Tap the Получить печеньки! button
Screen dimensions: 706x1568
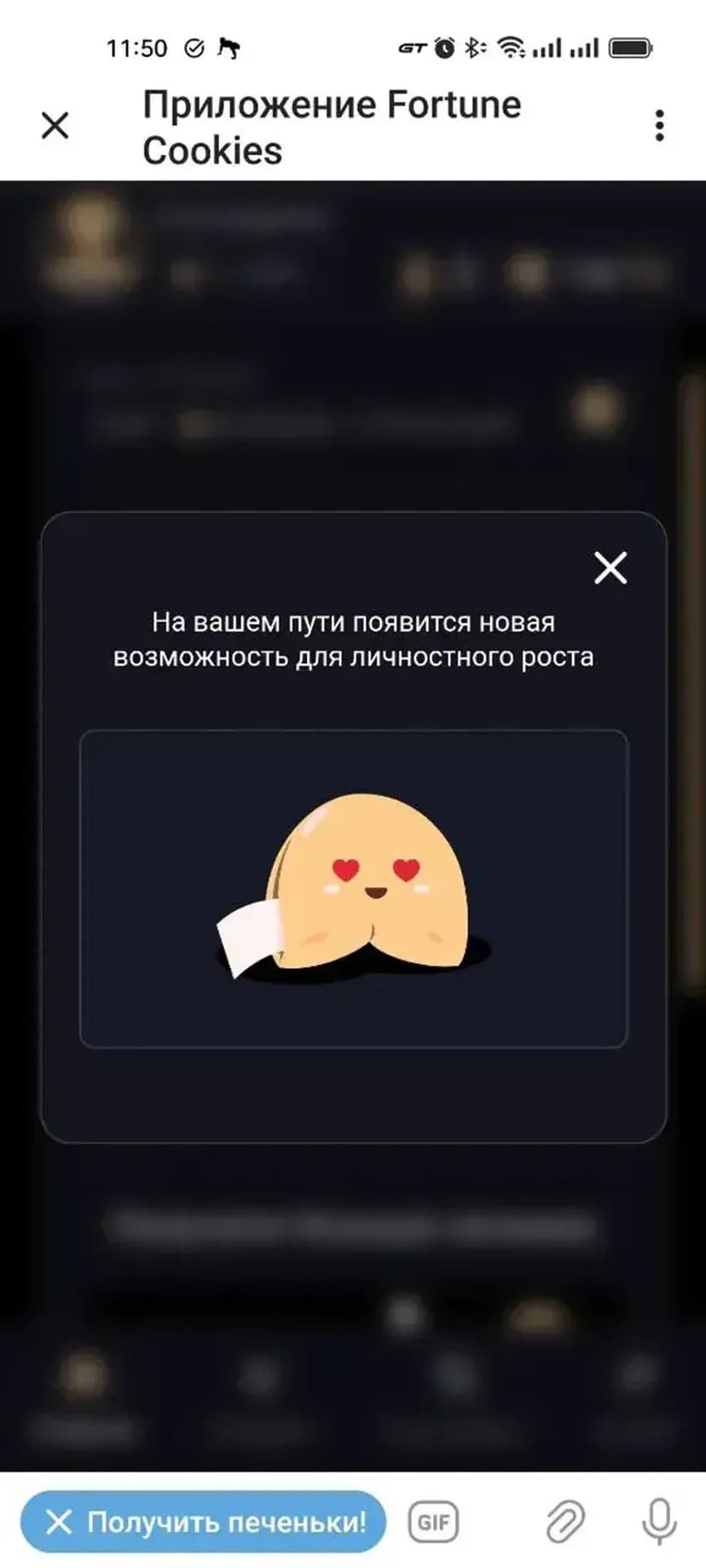tap(203, 1522)
